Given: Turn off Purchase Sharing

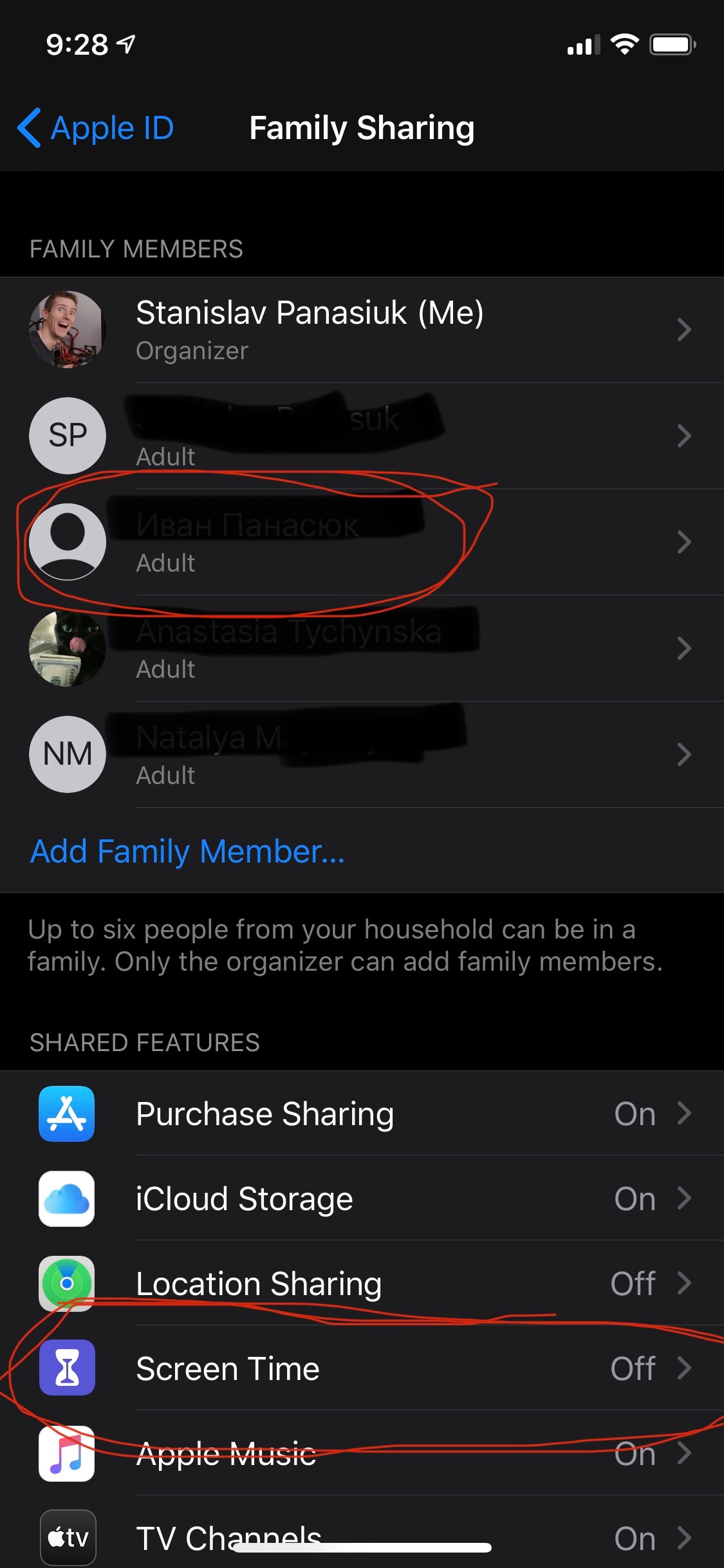Looking at the screenshot, I should click(x=360, y=1115).
